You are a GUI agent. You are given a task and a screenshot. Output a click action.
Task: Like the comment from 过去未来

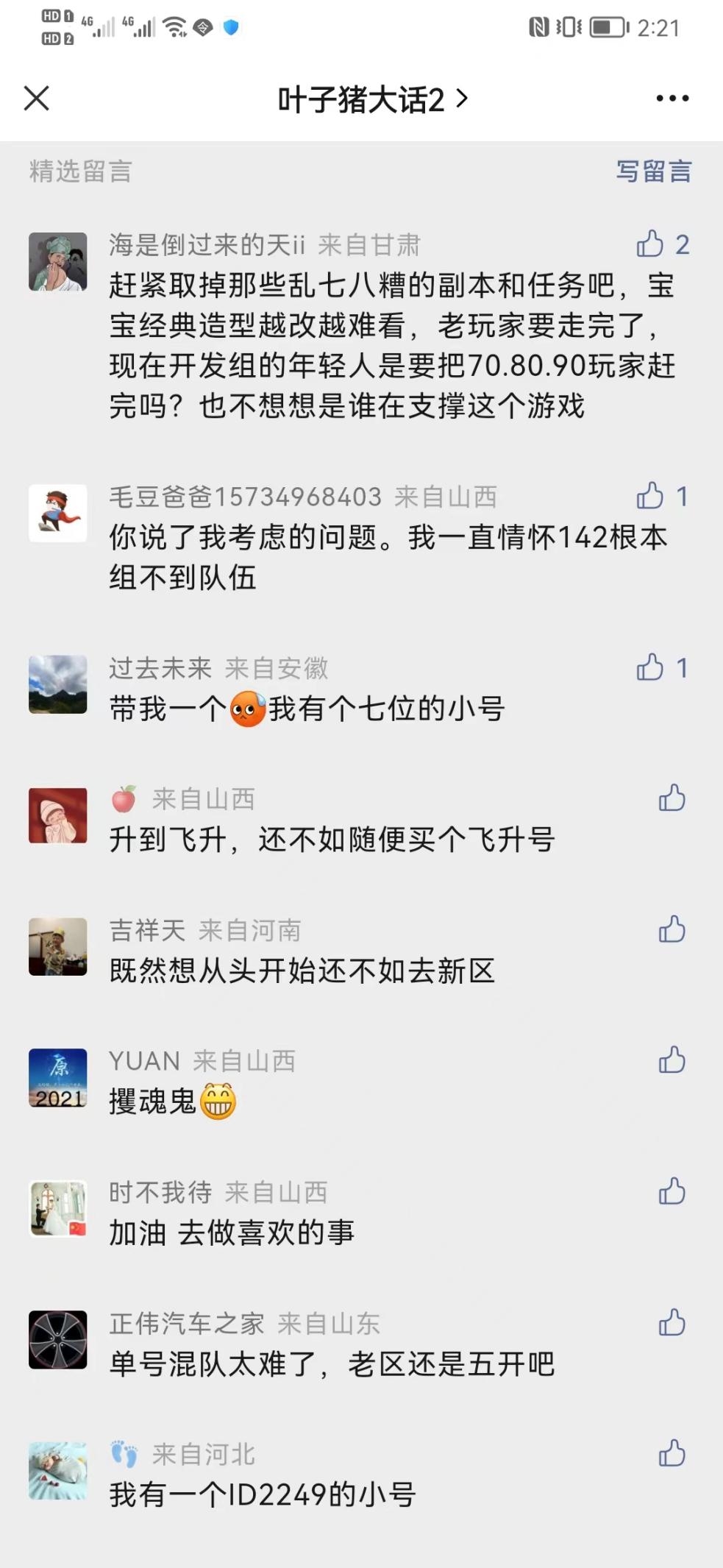(x=651, y=667)
